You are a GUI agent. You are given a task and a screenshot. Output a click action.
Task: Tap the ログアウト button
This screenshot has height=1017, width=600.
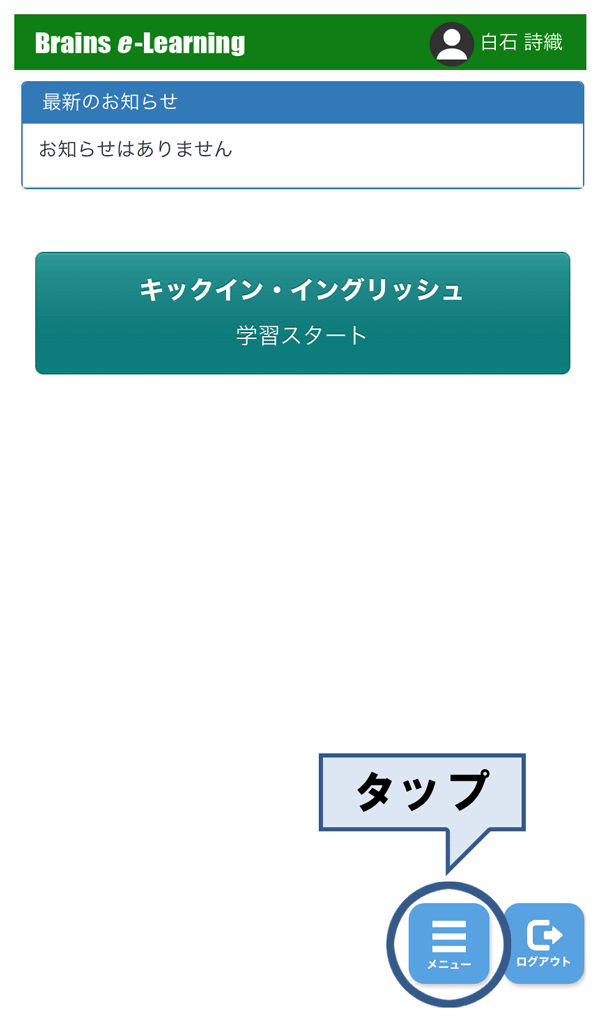[x=544, y=944]
